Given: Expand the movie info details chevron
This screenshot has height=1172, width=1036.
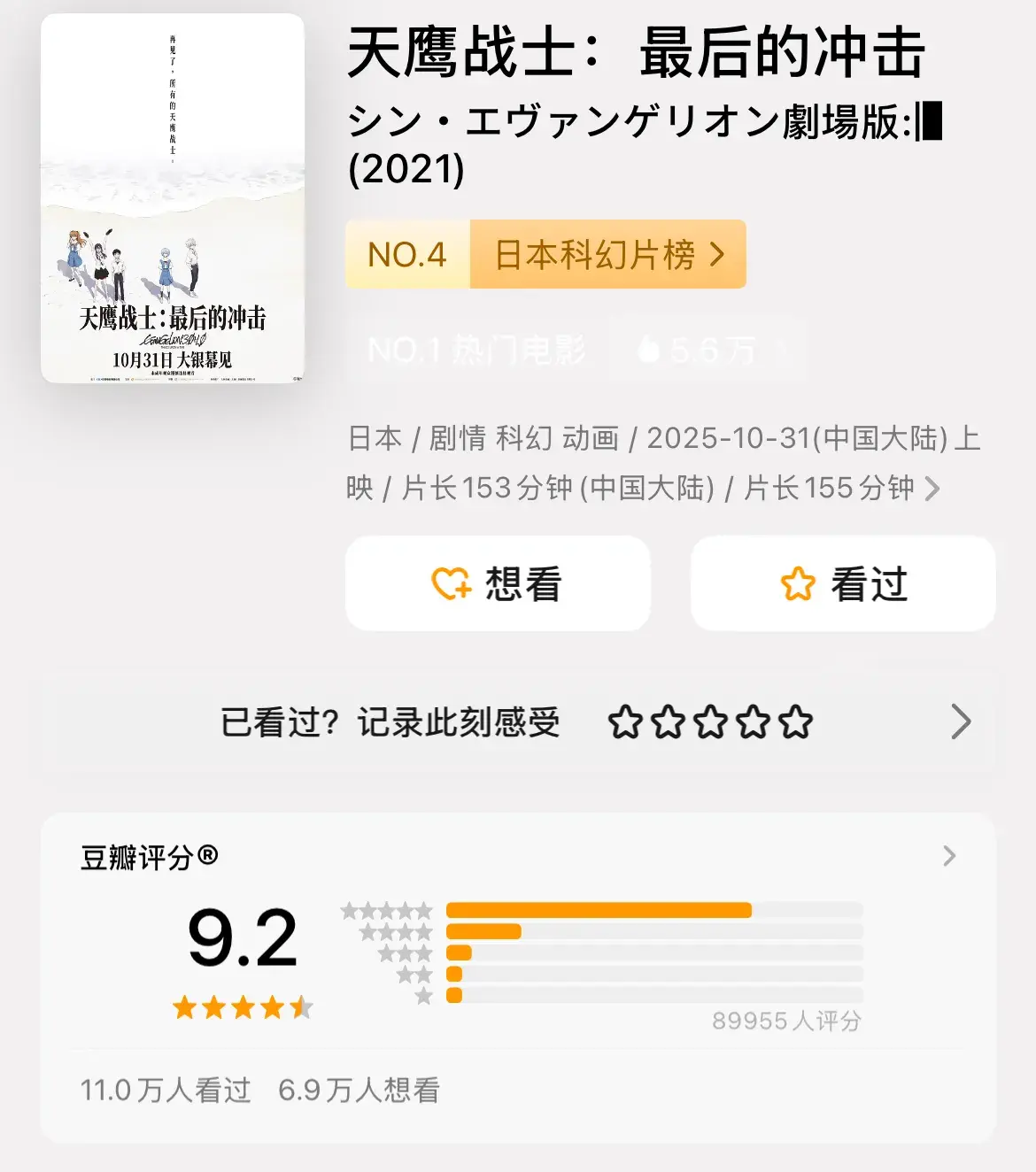Looking at the screenshot, I should (x=932, y=489).
